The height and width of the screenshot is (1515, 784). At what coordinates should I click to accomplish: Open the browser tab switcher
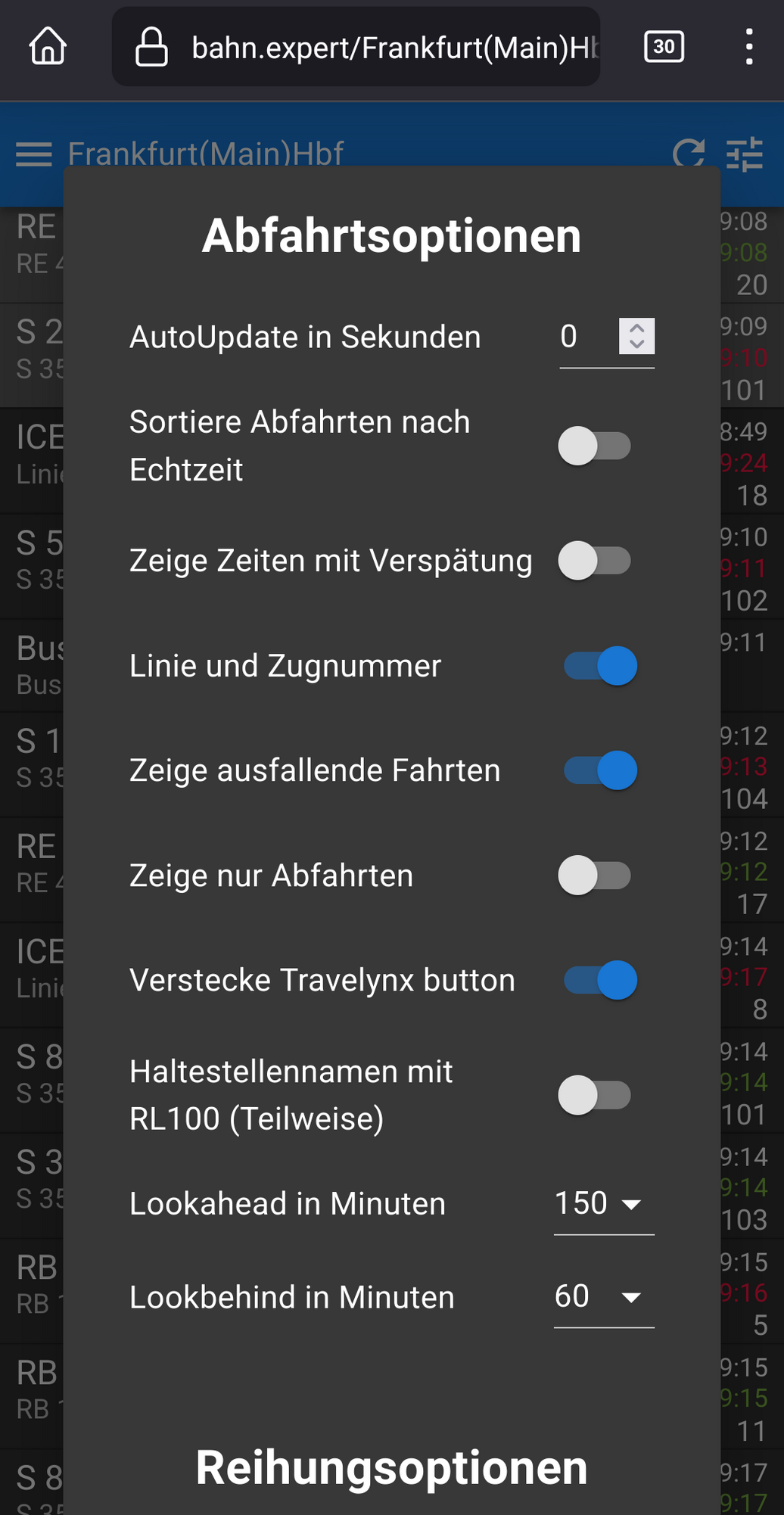(664, 47)
